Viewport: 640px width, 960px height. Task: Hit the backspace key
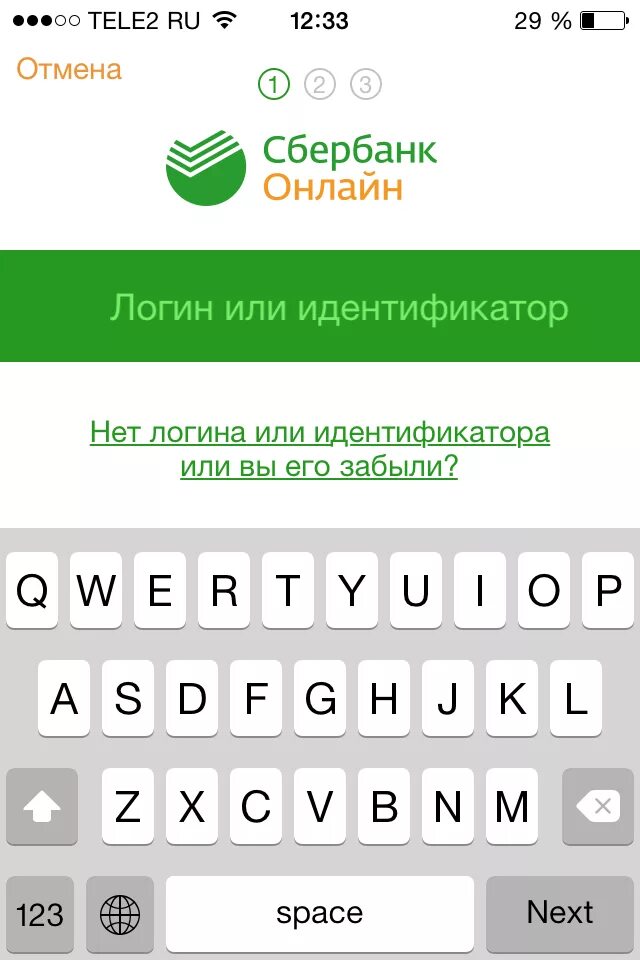point(598,806)
